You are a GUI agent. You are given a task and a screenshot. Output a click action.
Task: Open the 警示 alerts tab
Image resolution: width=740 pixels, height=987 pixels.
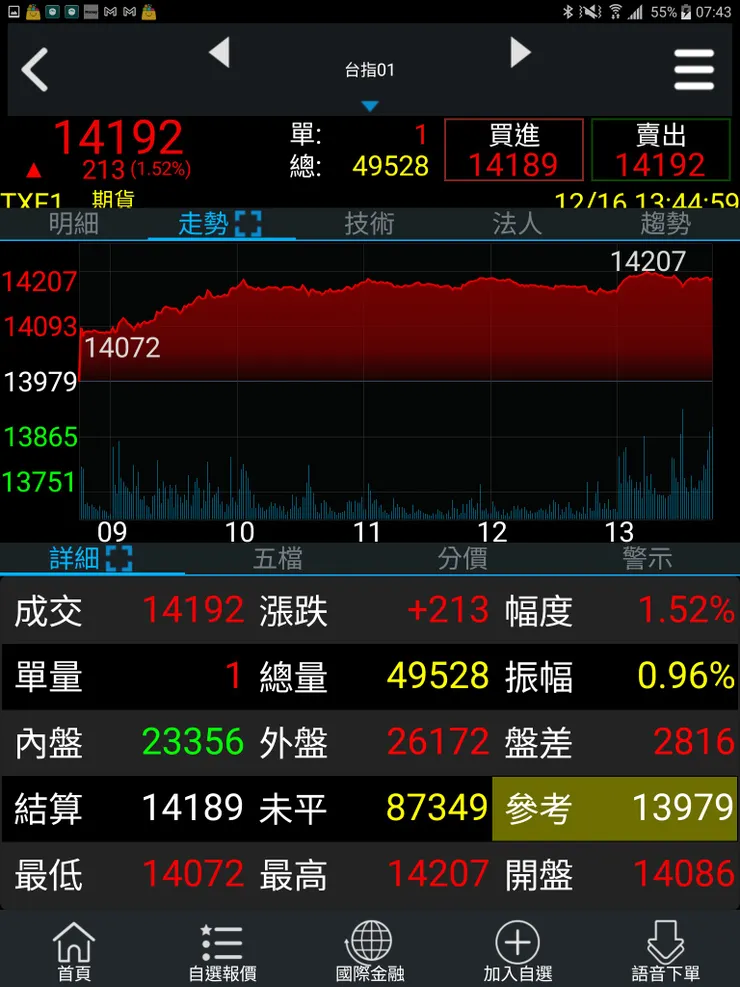648,560
